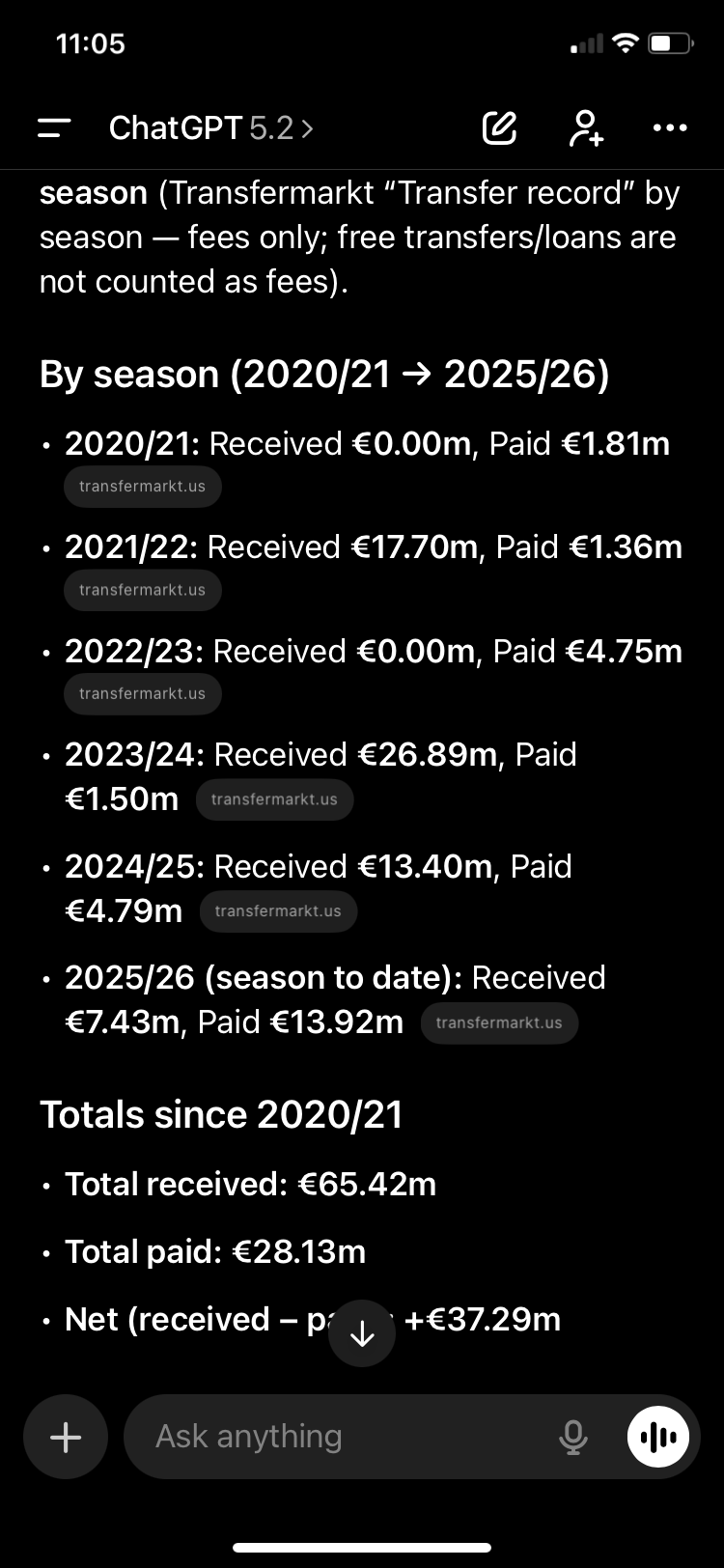Open the three-dot overflow menu
This screenshot has height=1568, width=724.
click(x=670, y=127)
